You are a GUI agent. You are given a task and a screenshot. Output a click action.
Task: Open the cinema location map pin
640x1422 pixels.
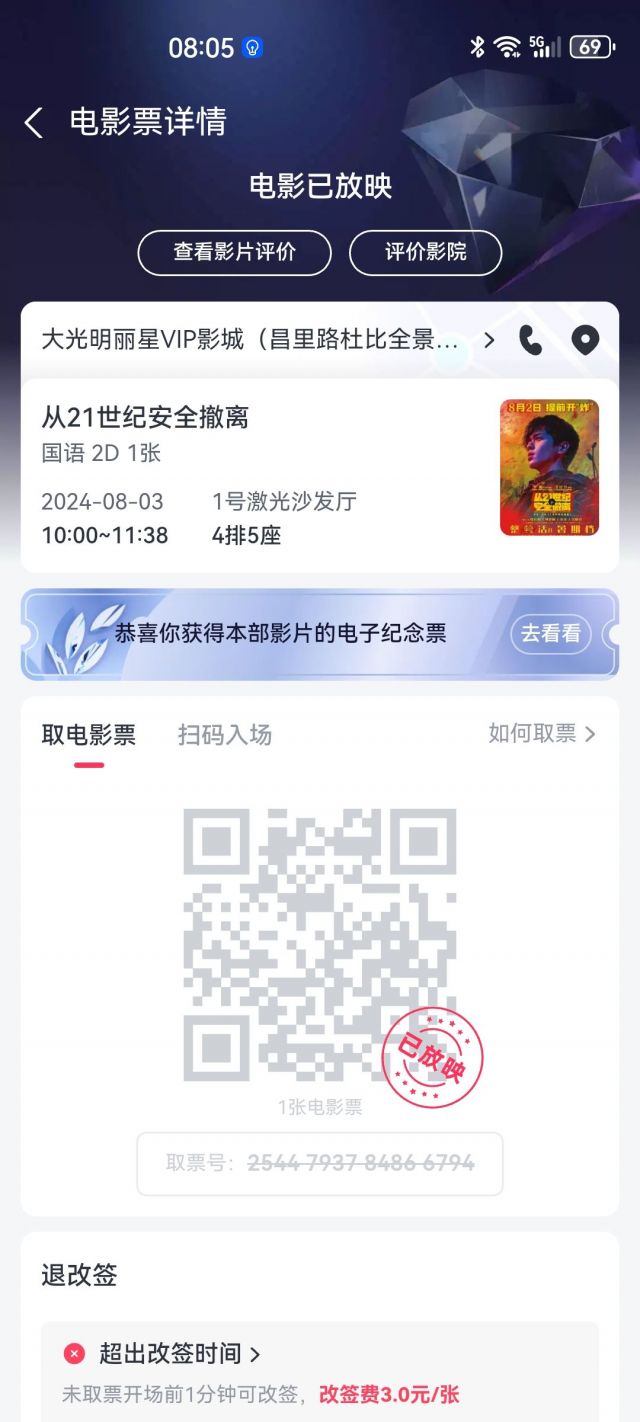click(585, 340)
